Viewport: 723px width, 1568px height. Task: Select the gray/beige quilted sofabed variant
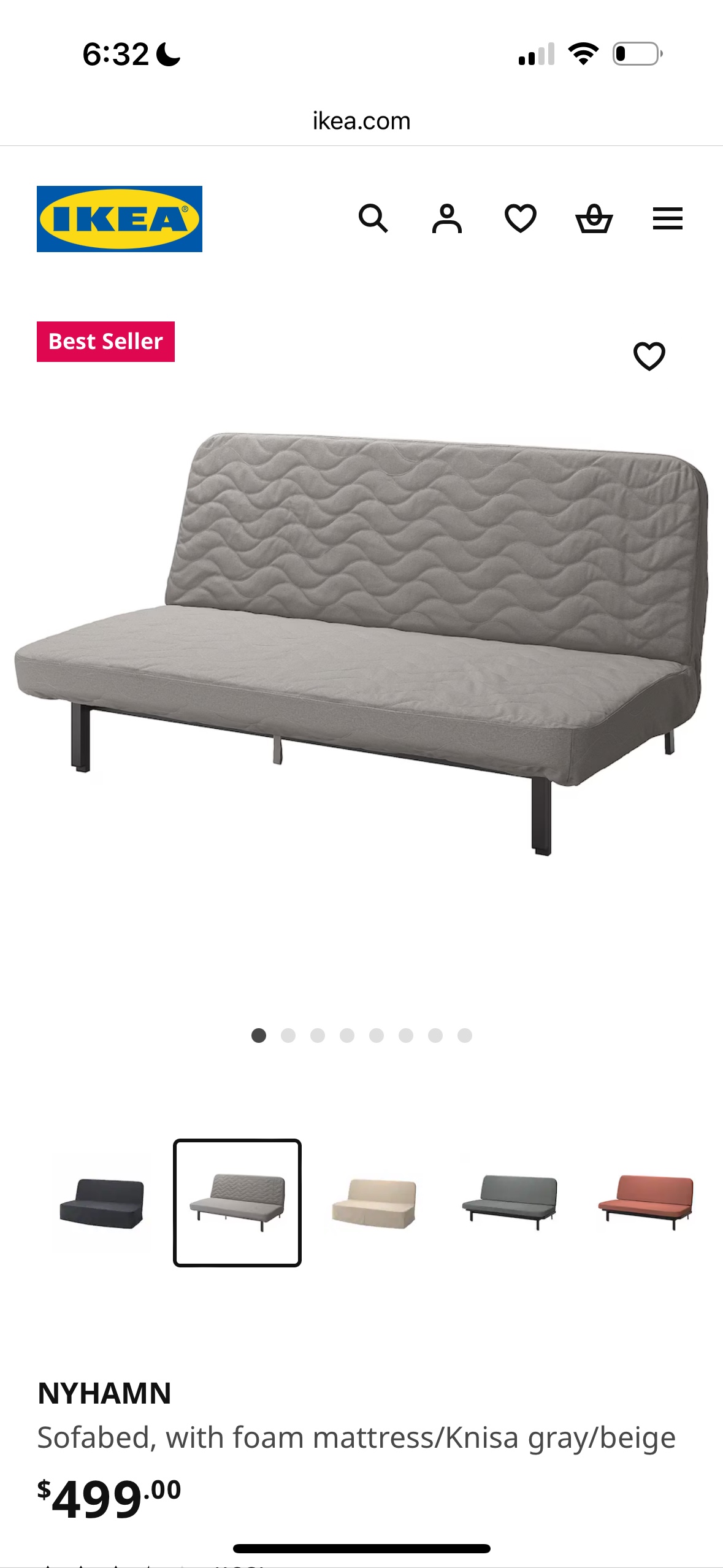pos(237,1203)
